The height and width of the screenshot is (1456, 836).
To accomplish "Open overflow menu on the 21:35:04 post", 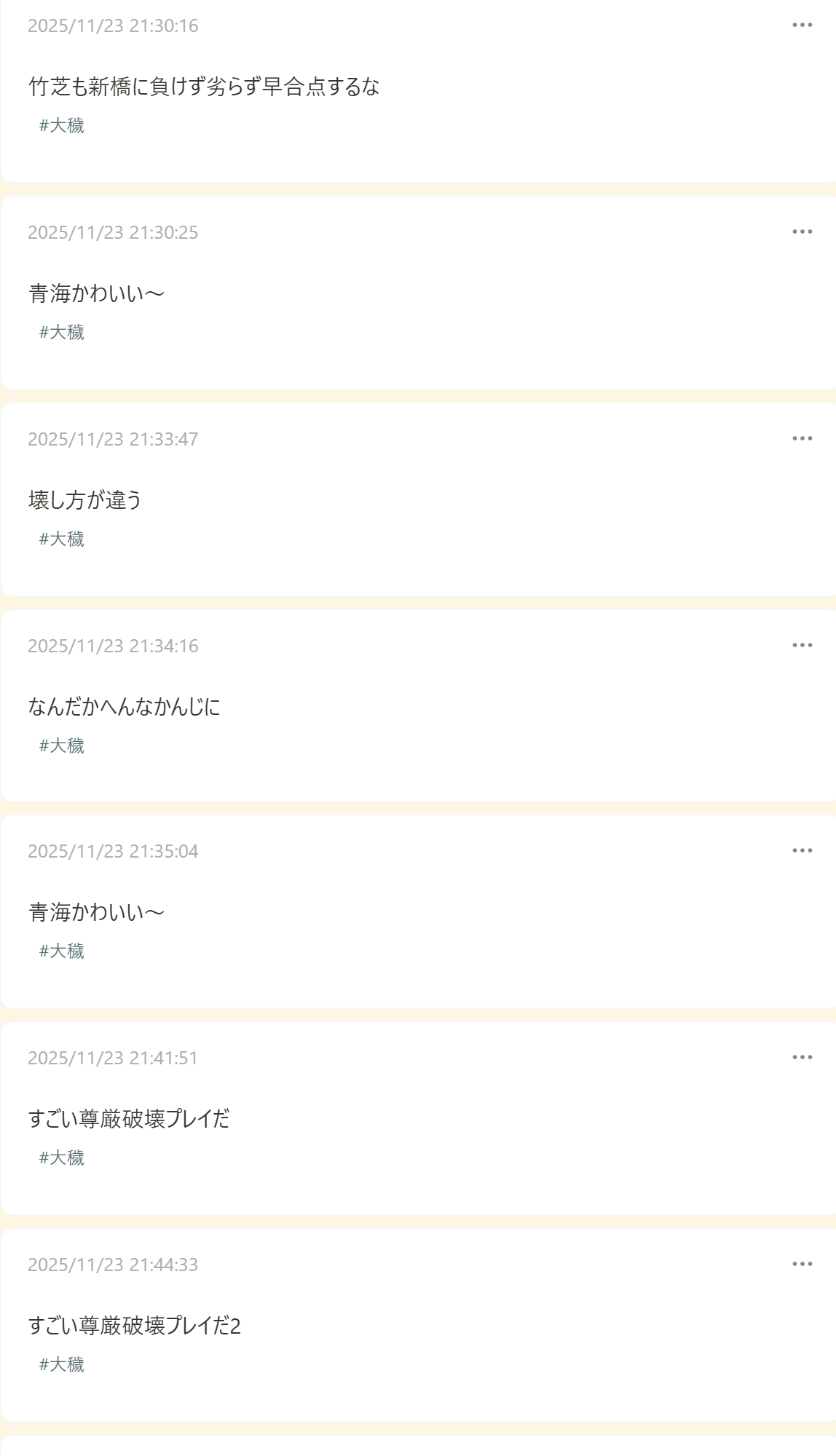I will [802, 851].
